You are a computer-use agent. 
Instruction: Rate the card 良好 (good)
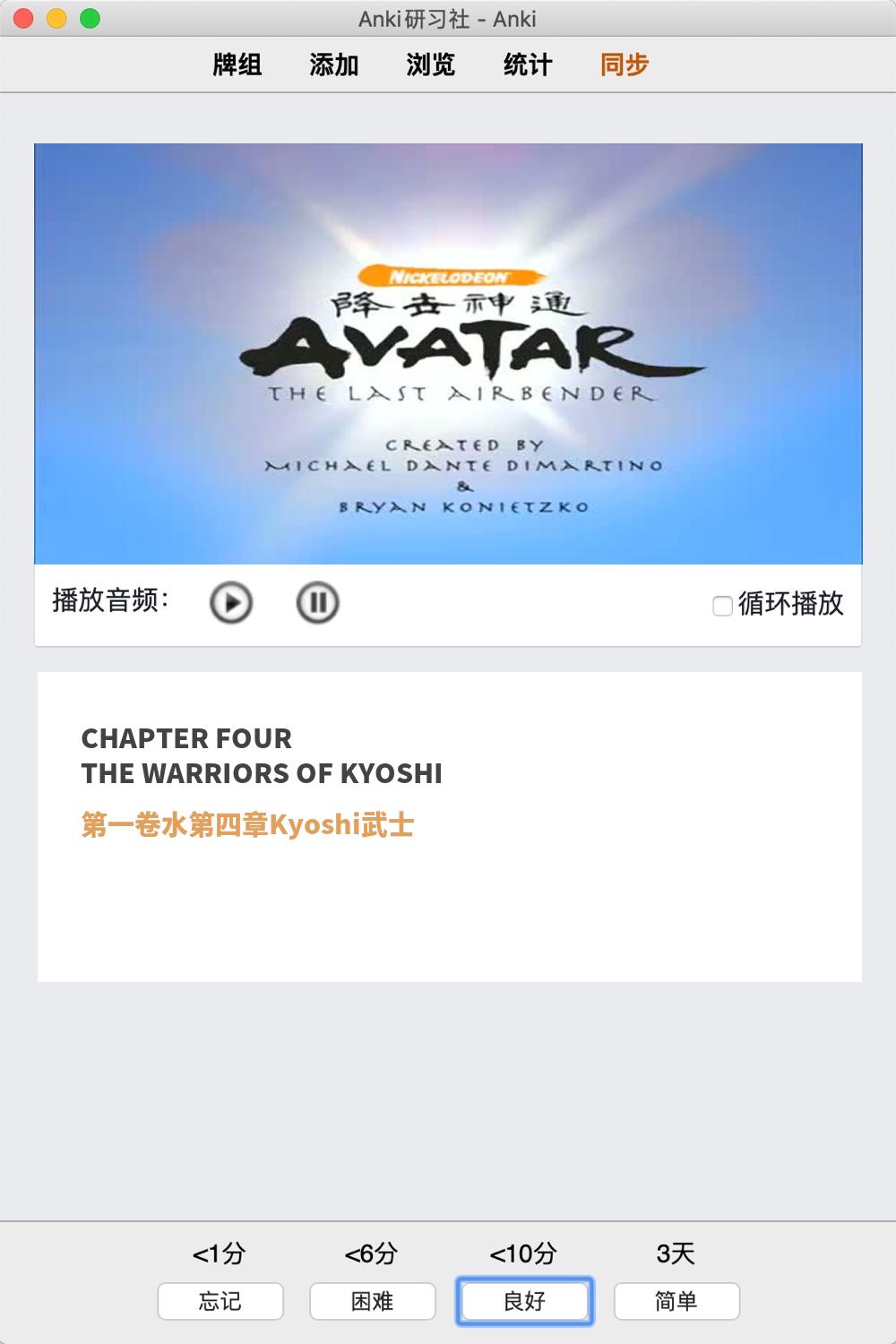click(x=524, y=1301)
